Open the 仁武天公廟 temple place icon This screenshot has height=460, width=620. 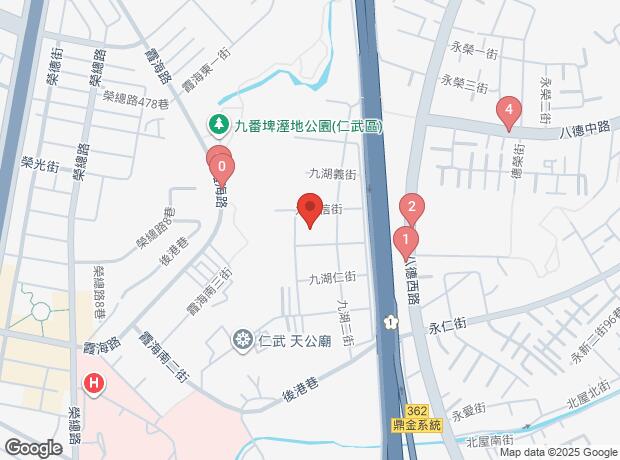[242, 341]
